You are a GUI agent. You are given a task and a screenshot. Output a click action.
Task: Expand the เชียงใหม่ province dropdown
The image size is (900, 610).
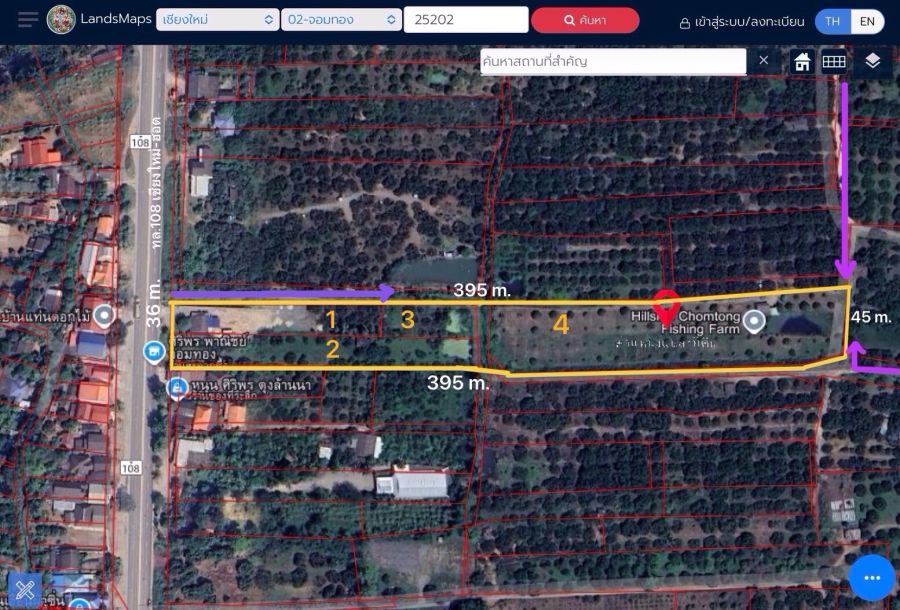217,20
